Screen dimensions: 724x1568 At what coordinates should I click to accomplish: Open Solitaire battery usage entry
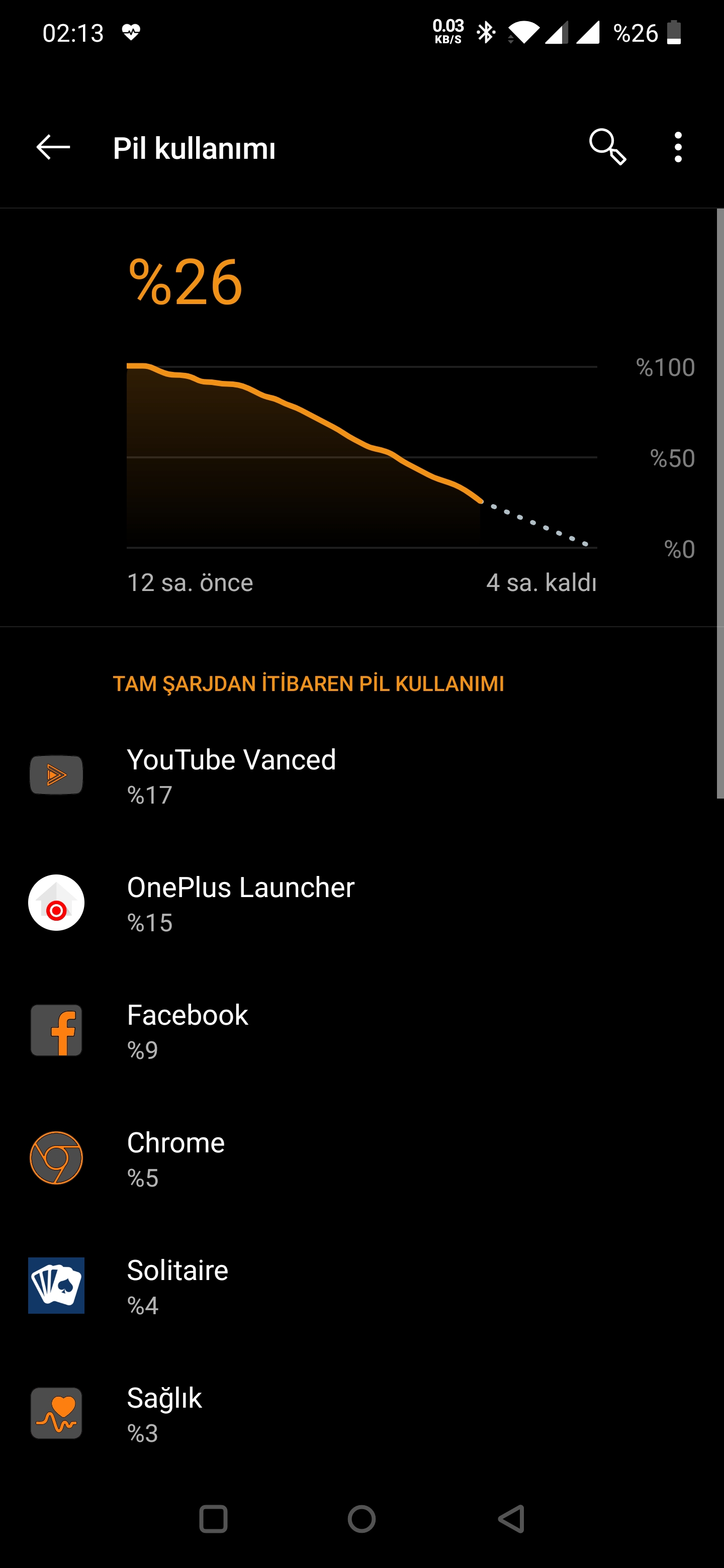(x=361, y=1286)
